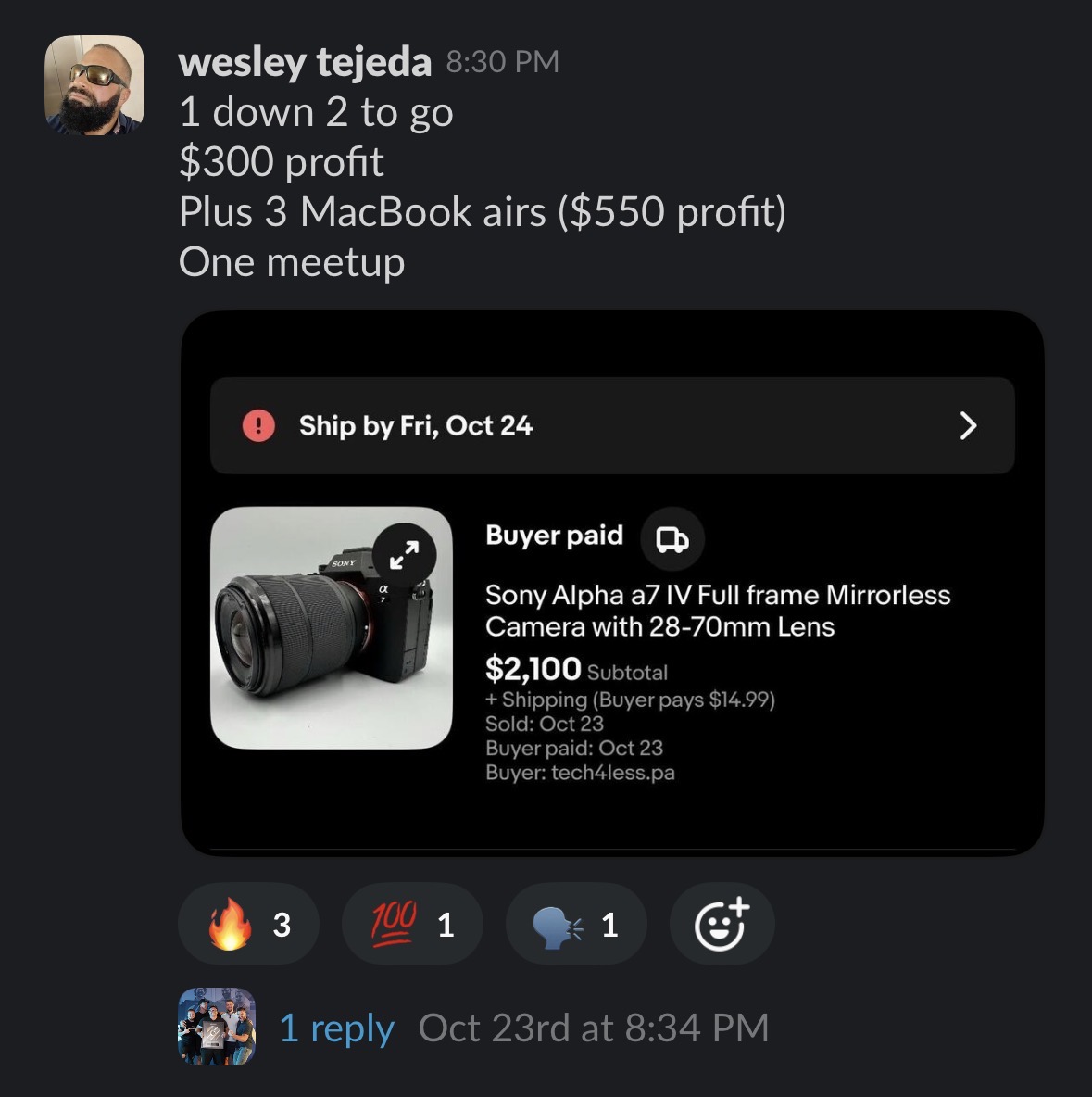The width and height of the screenshot is (1092, 1097).
Task: Open the attached eBay sale screenshot
Action: [612, 583]
